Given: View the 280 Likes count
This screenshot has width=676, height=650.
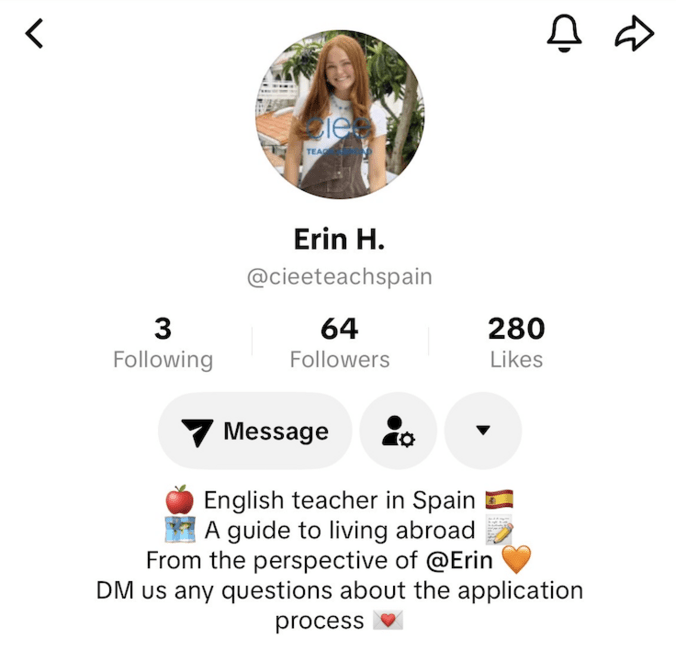Looking at the screenshot, I should coord(516,343).
